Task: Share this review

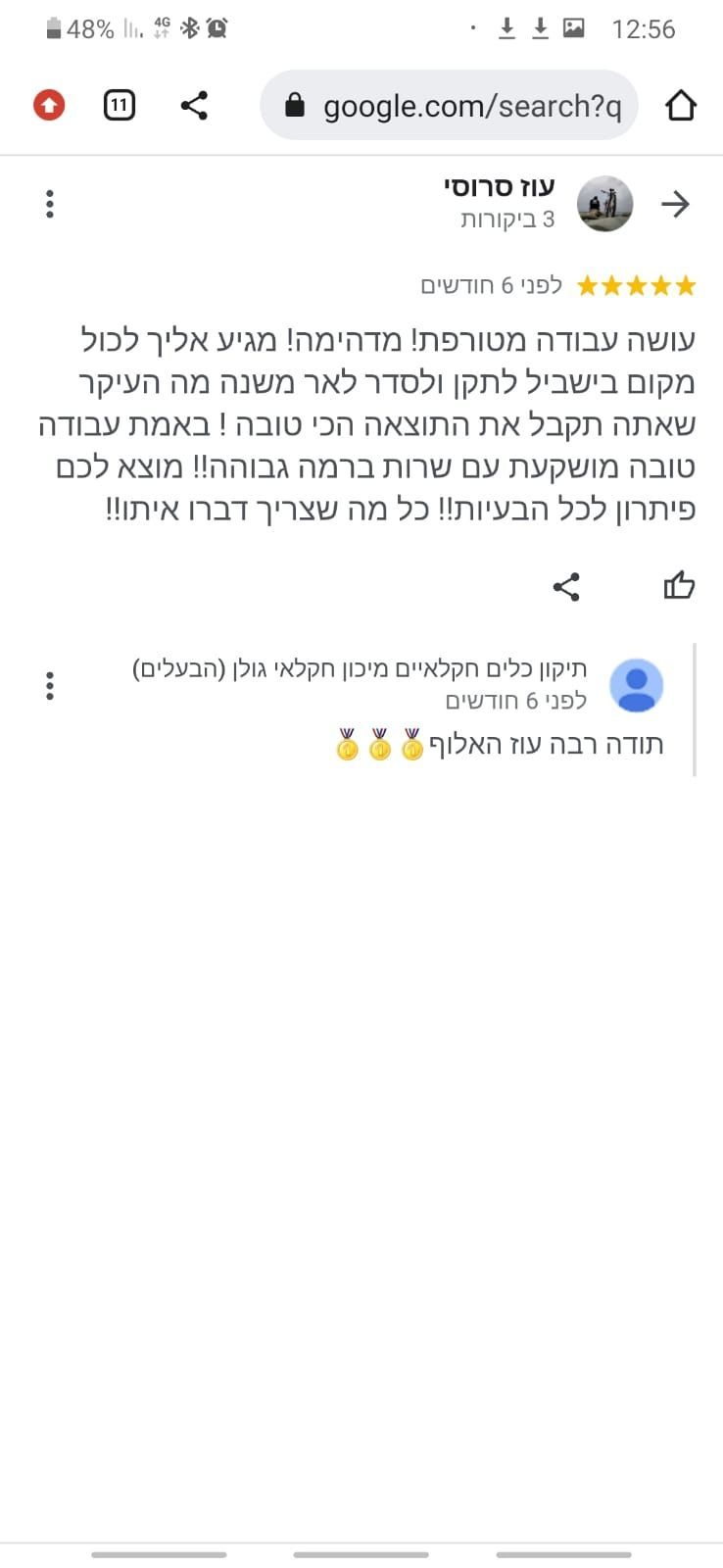Action: pos(566,586)
